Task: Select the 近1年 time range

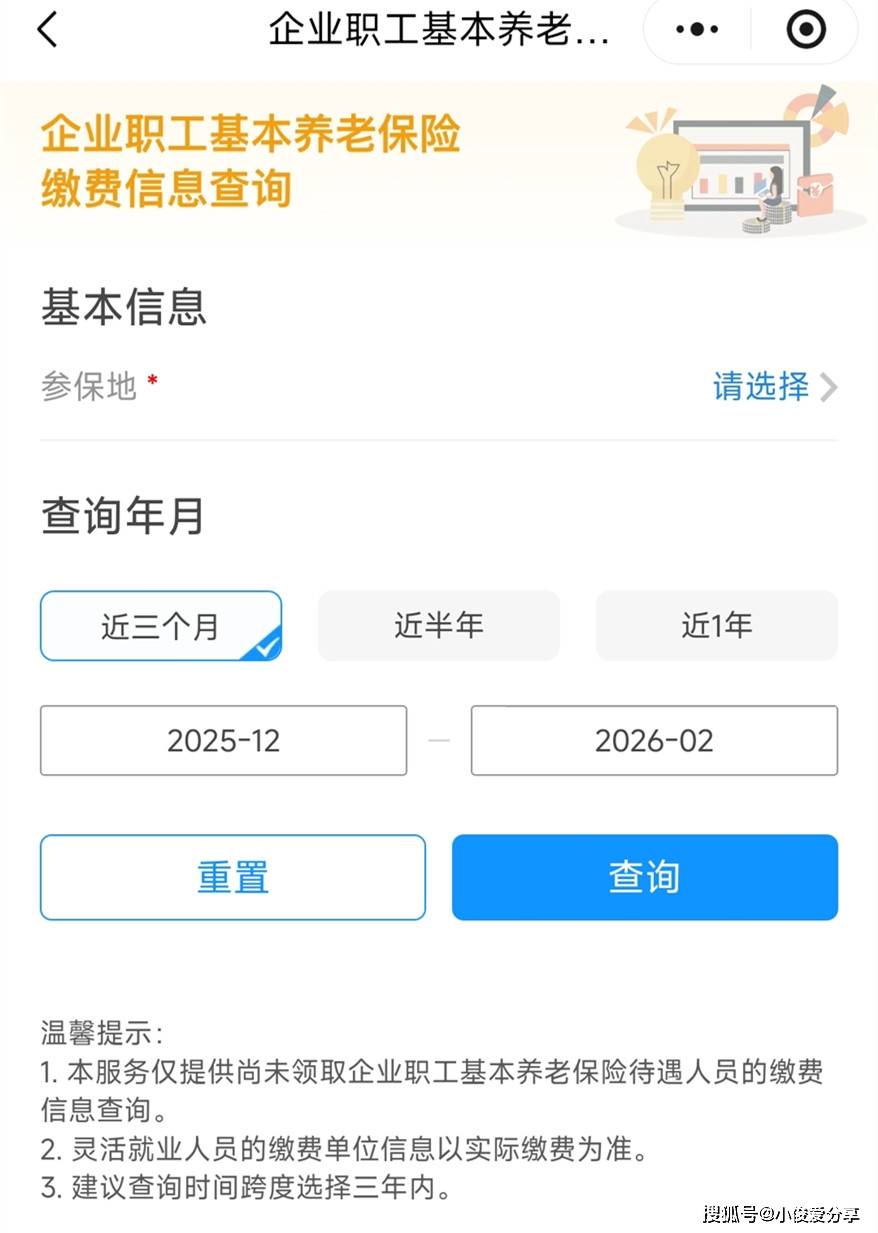Action: (716, 626)
